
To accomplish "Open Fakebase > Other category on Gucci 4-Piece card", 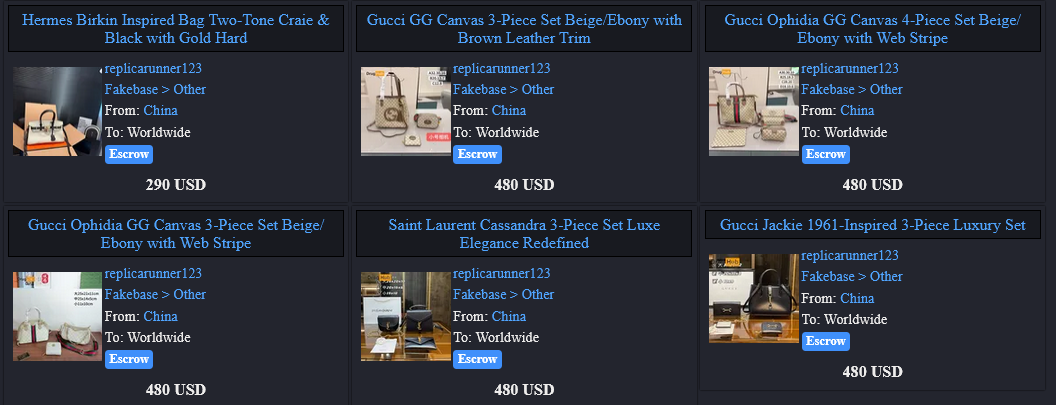I will pos(851,89).
